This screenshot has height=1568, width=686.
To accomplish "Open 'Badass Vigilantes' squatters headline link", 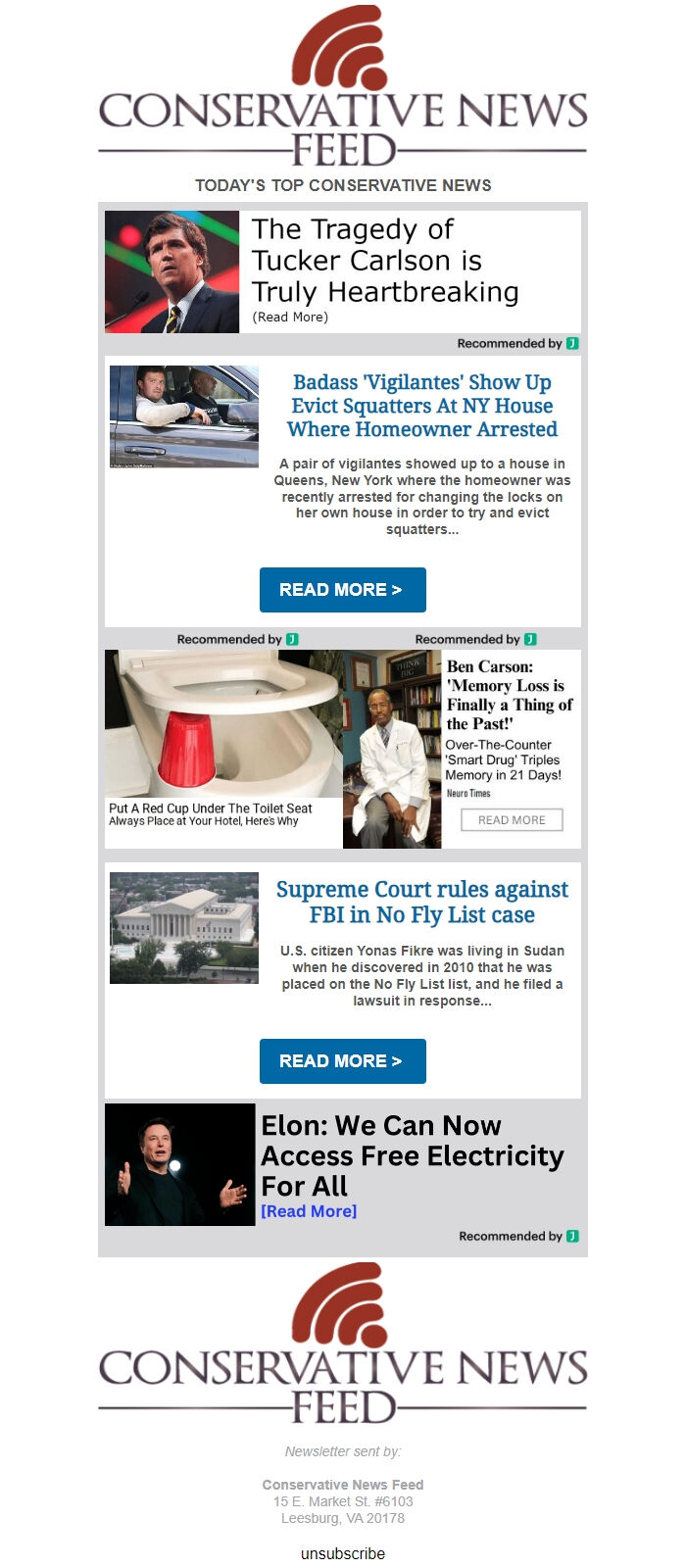I will tap(421, 406).
